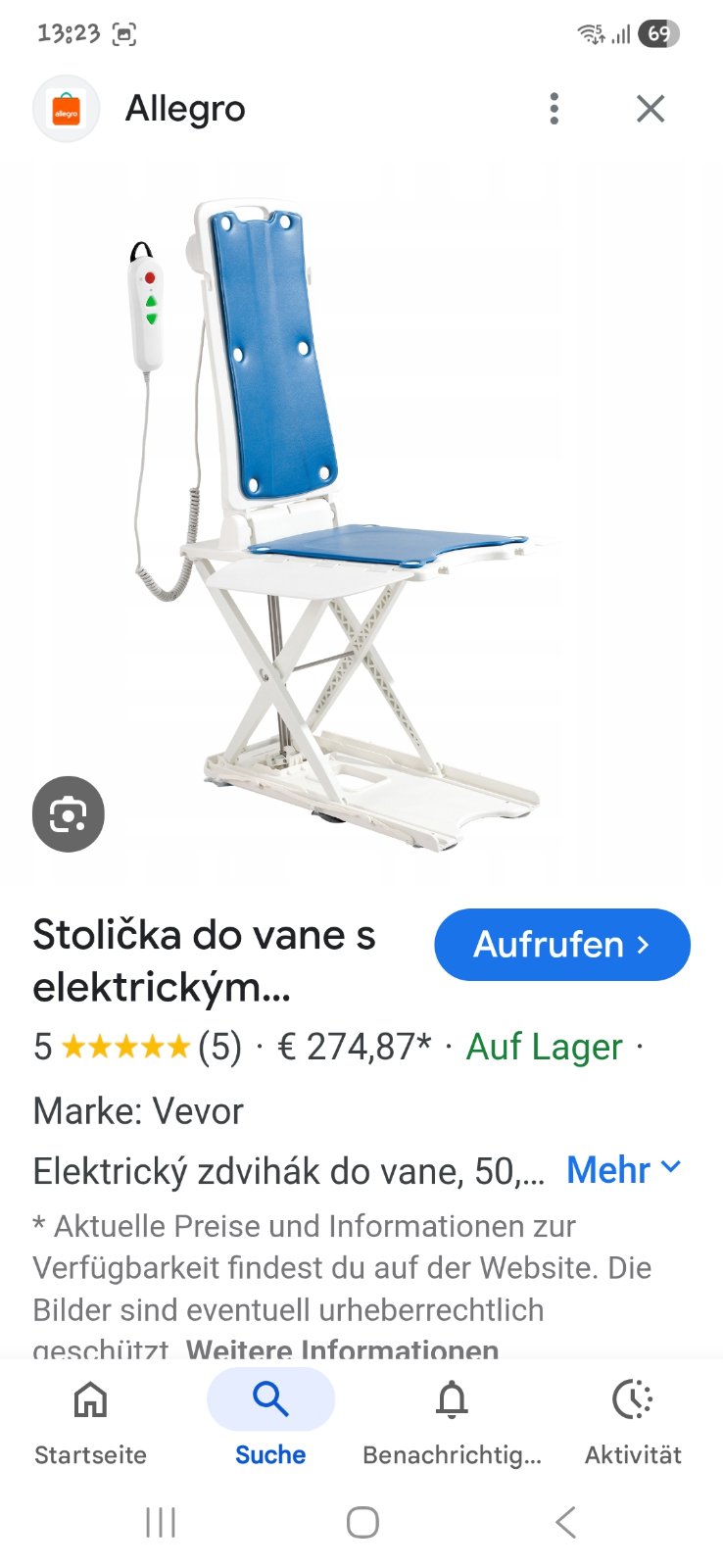Viewport: 723px width, 1568px height.
Task: Open the Benachrichtigungen tab
Action: coord(452,1421)
